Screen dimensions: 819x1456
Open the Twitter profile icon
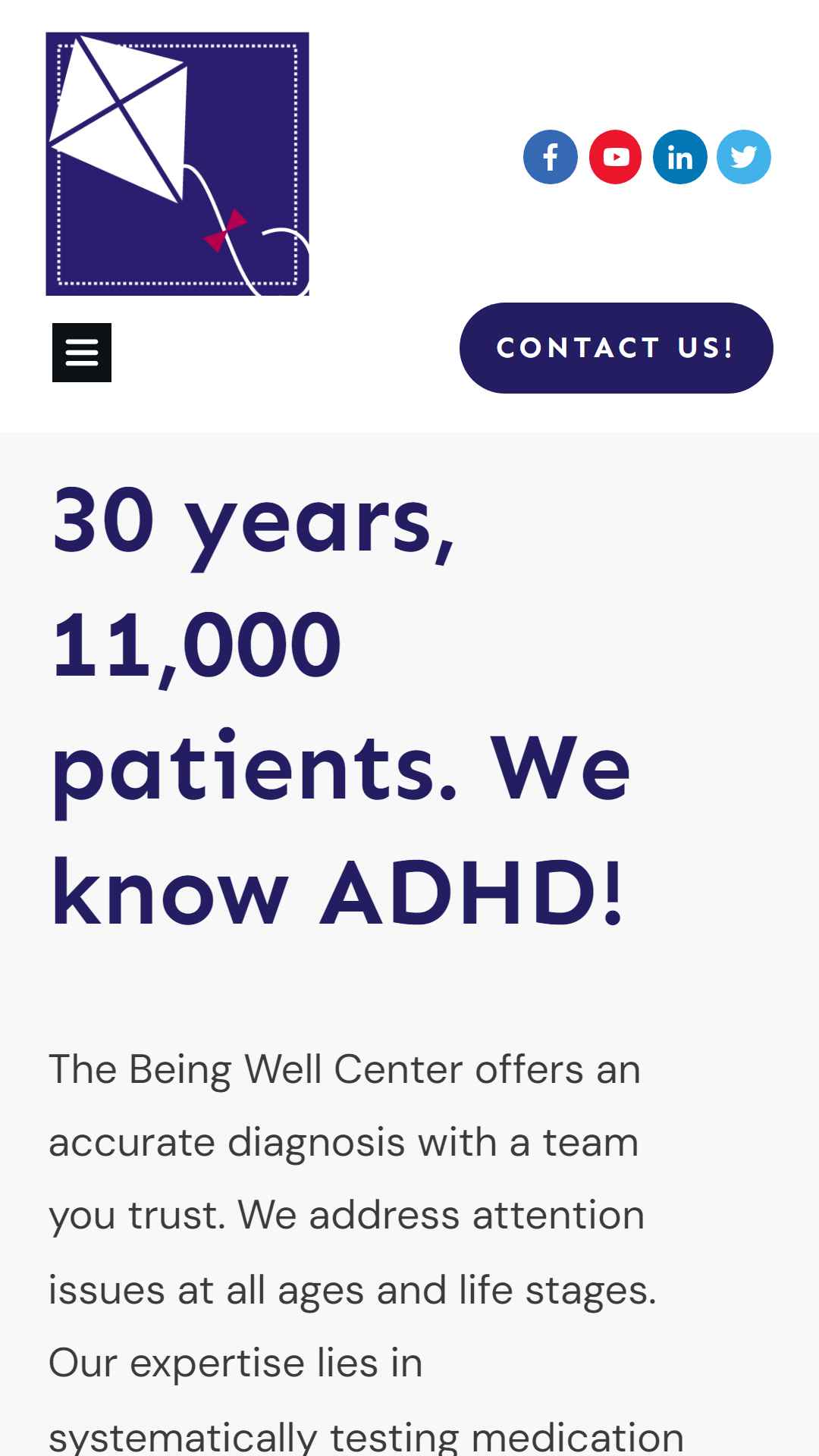(744, 157)
